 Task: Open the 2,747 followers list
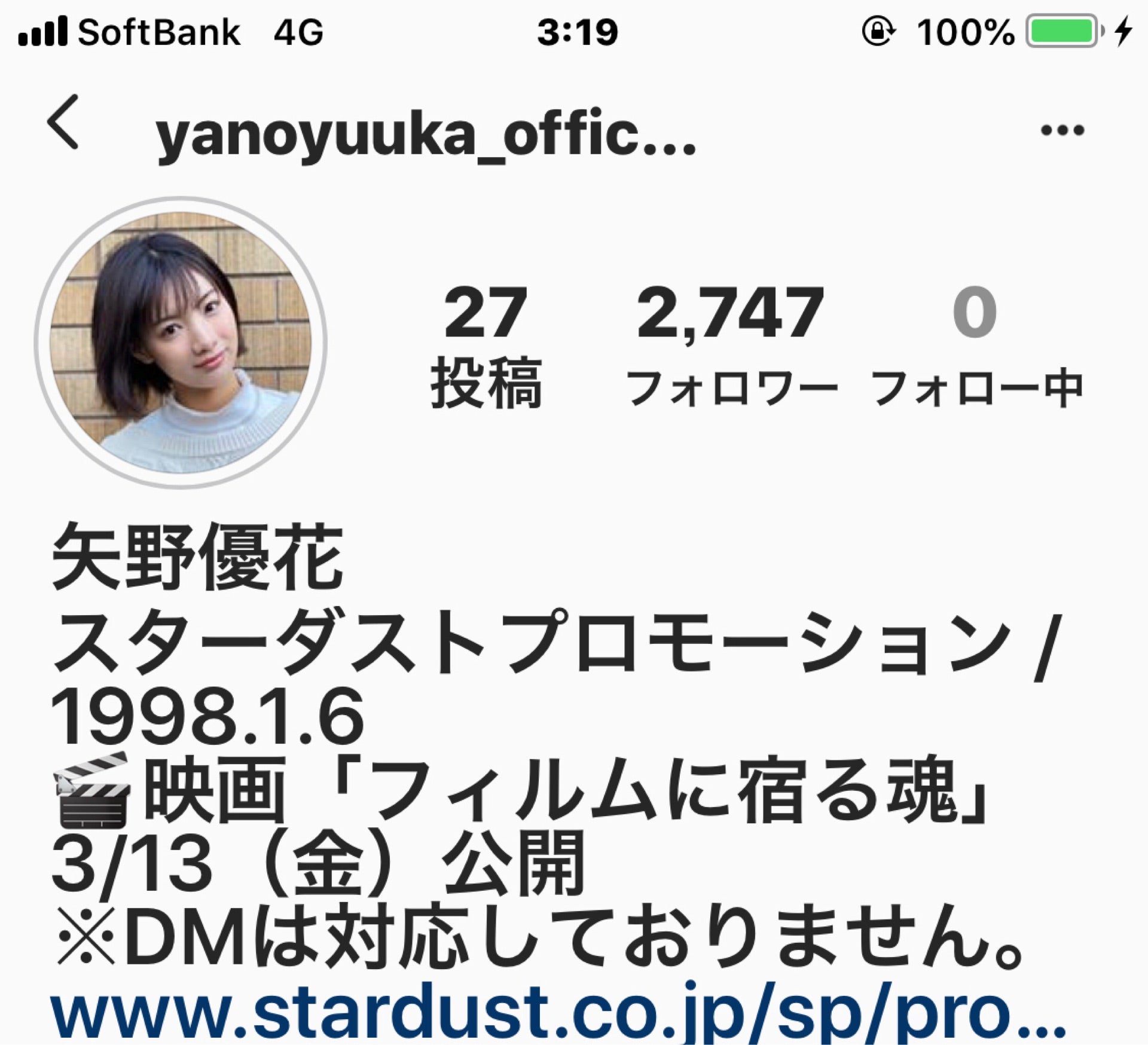(x=731, y=344)
